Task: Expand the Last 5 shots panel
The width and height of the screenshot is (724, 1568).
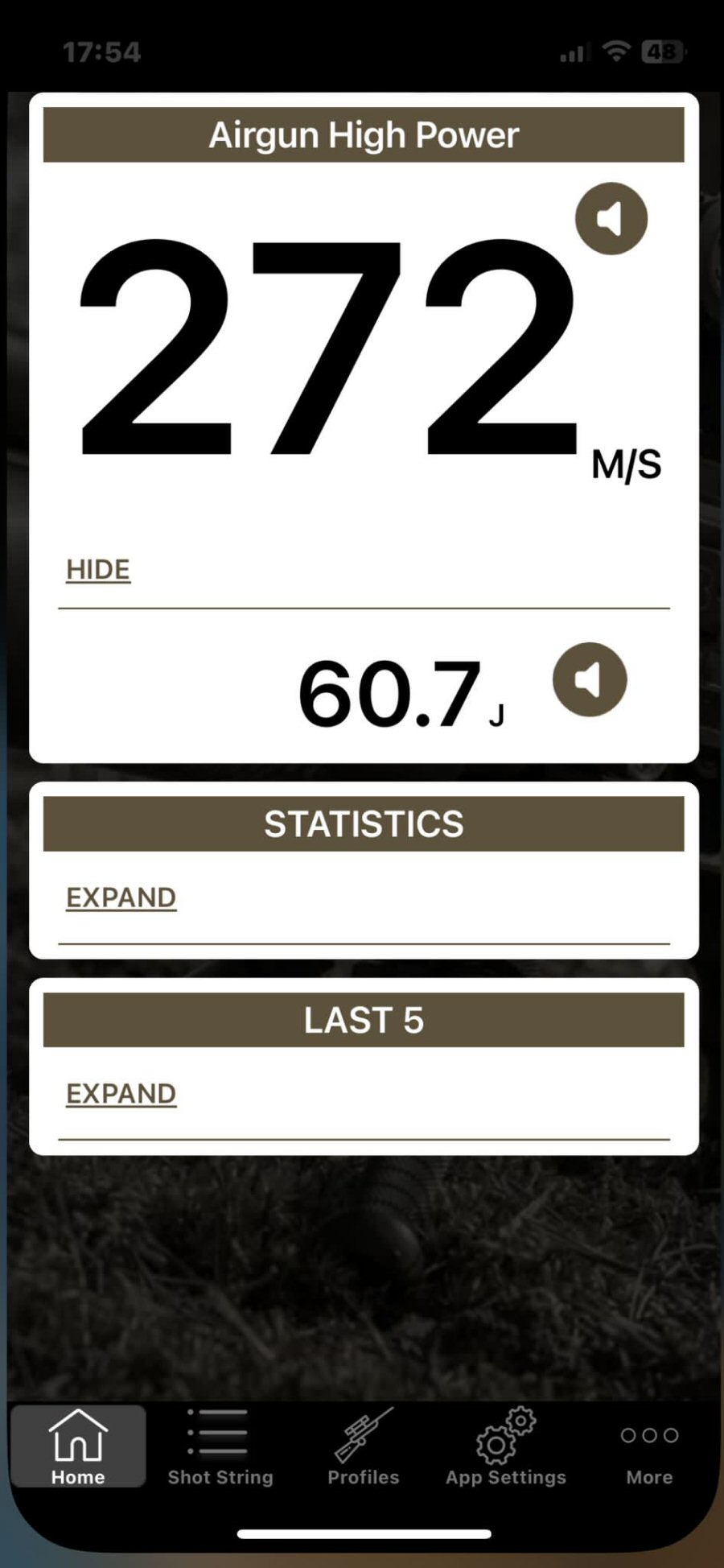Action: (121, 1094)
